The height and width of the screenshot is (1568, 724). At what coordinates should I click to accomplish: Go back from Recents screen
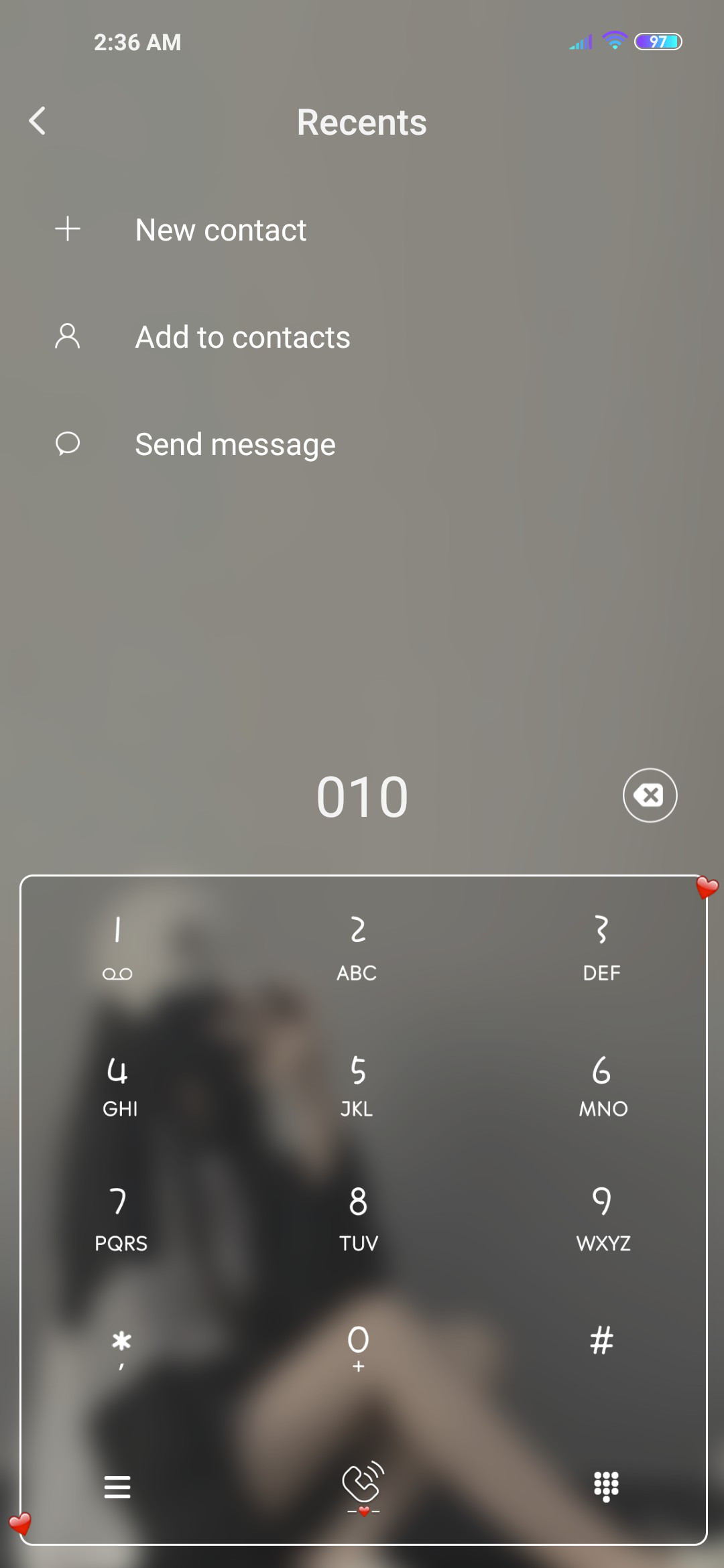pyautogui.click(x=38, y=121)
